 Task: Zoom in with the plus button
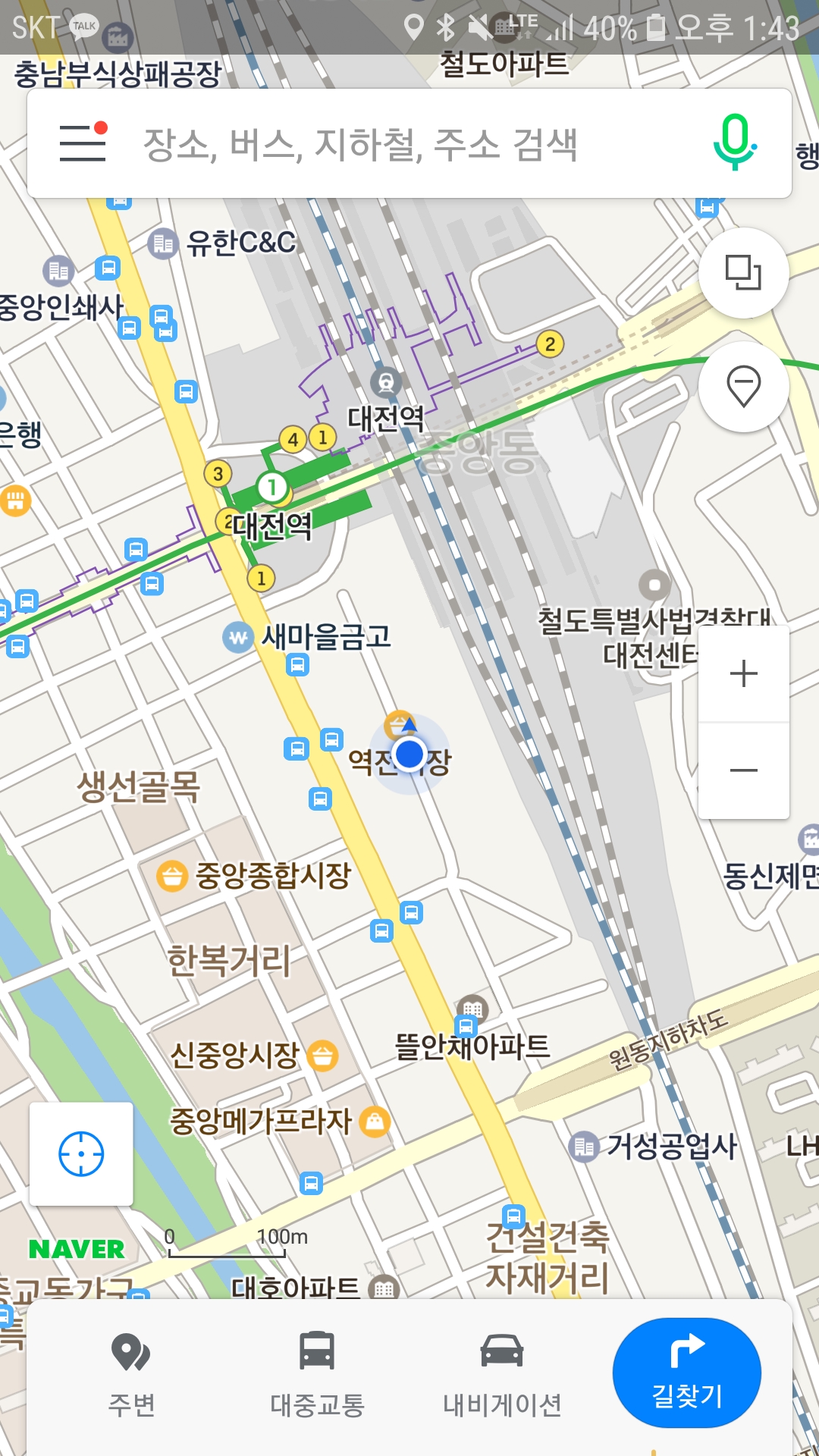[x=744, y=673]
